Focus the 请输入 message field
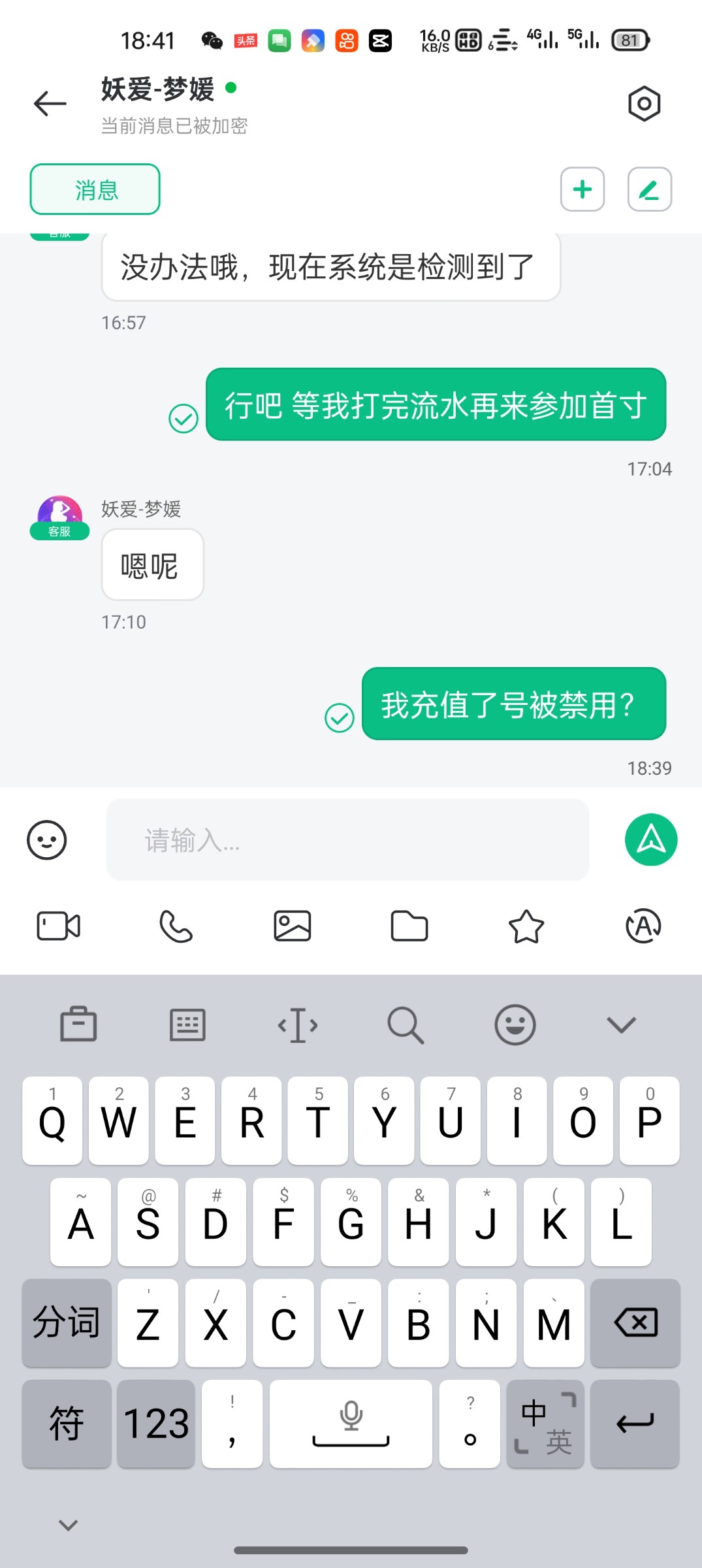The width and height of the screenshot is (702, 1568). [347, 840]
